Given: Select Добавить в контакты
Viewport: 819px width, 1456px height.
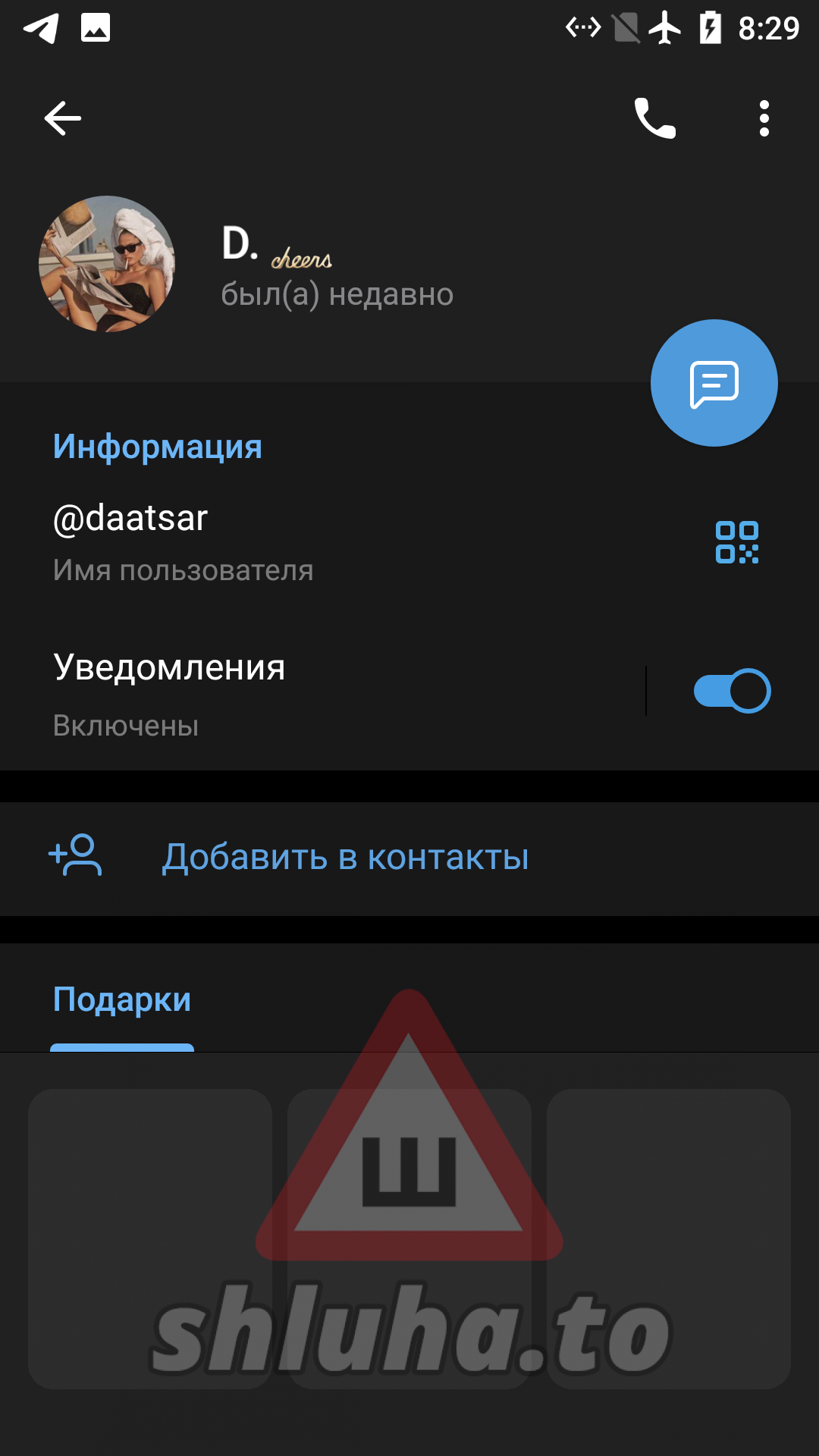Looking at the screenshot, I should [x=345, y=858].
